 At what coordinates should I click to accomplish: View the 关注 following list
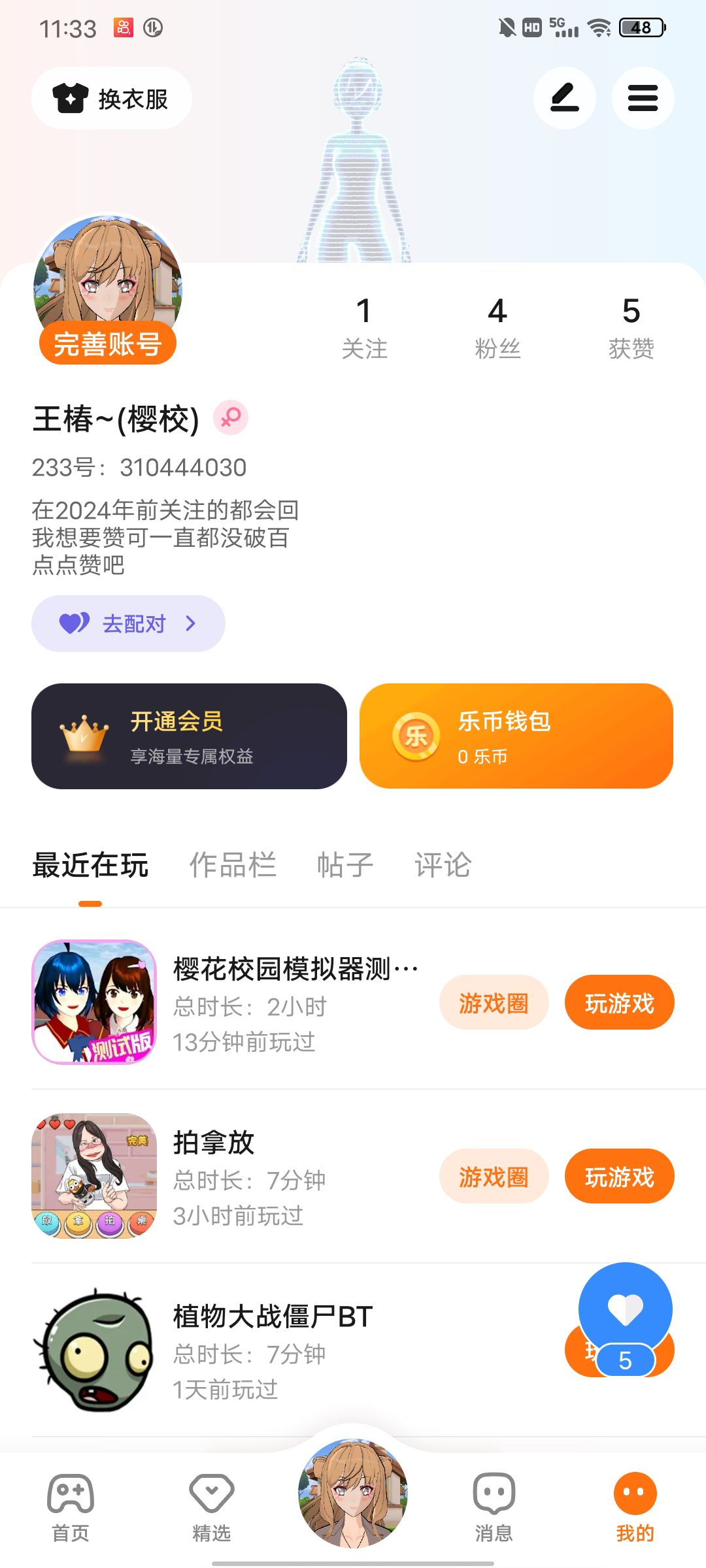(364, 328)
